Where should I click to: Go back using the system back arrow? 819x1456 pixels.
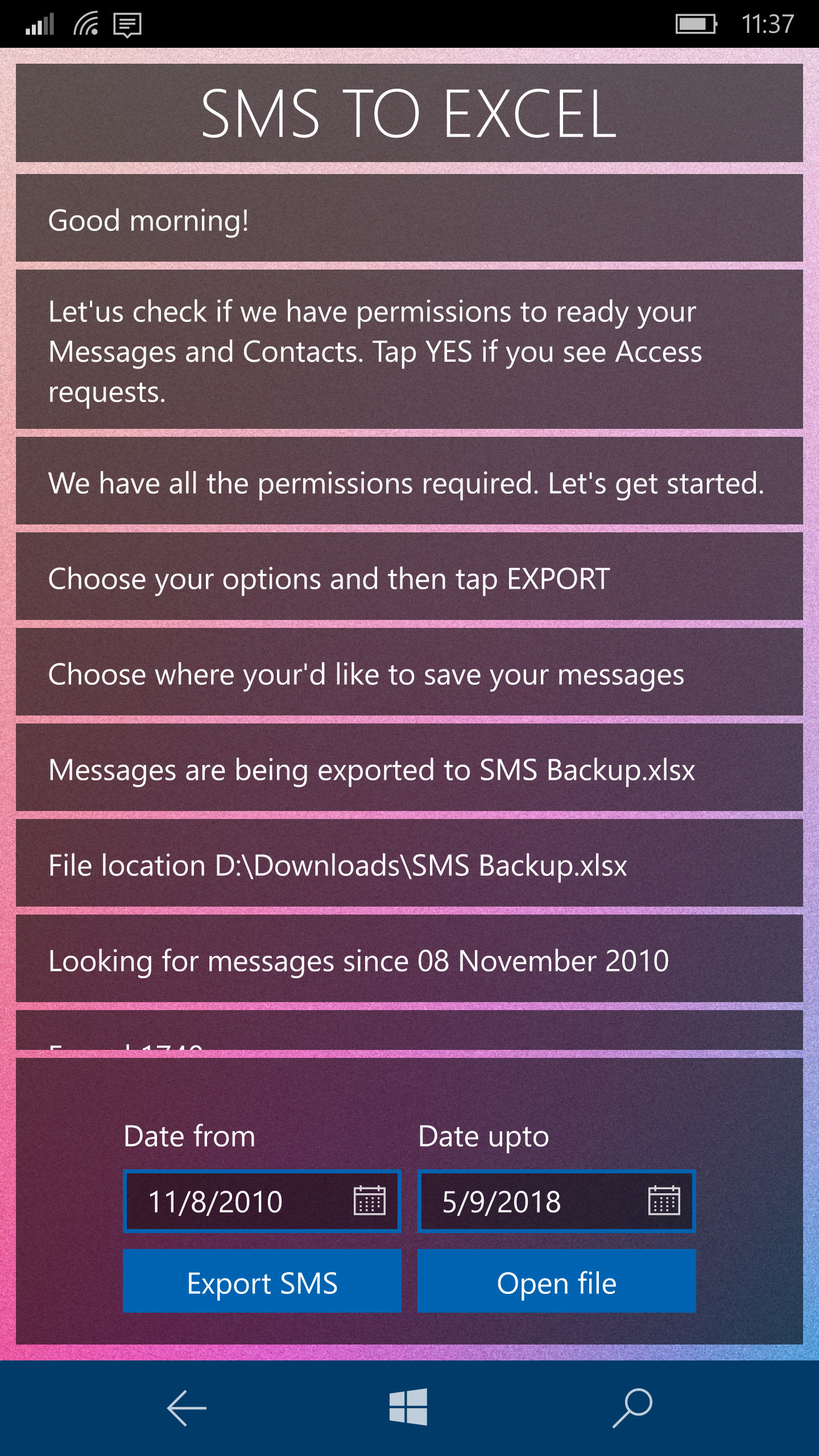click(x=187, y=1408)
